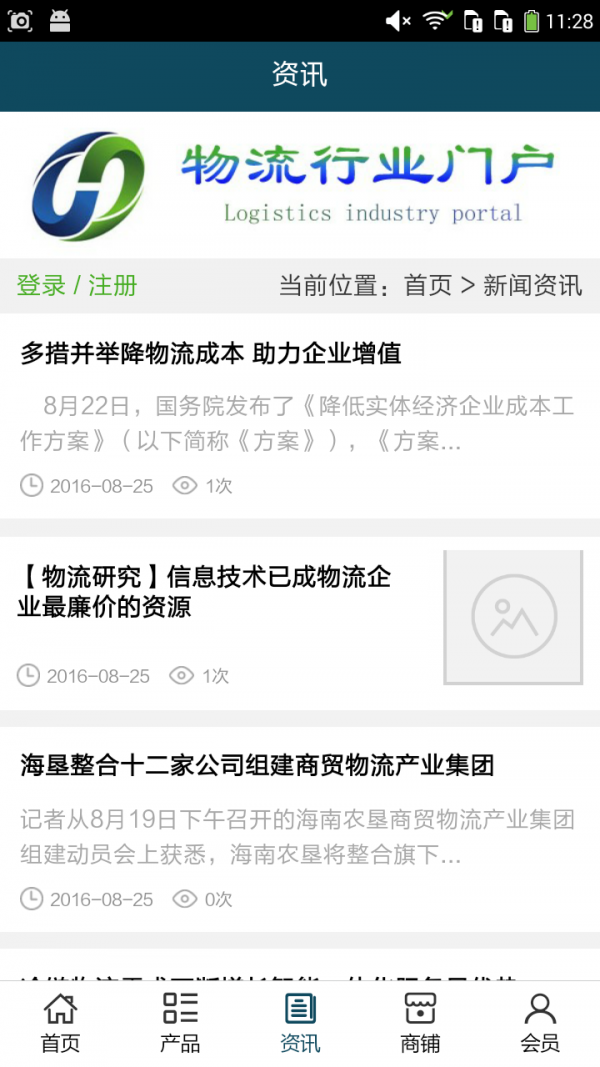Viewport: 600px width, 1067px height.
Task: Open the 登录 / 注册 login link
Action: tap(77, 285)
